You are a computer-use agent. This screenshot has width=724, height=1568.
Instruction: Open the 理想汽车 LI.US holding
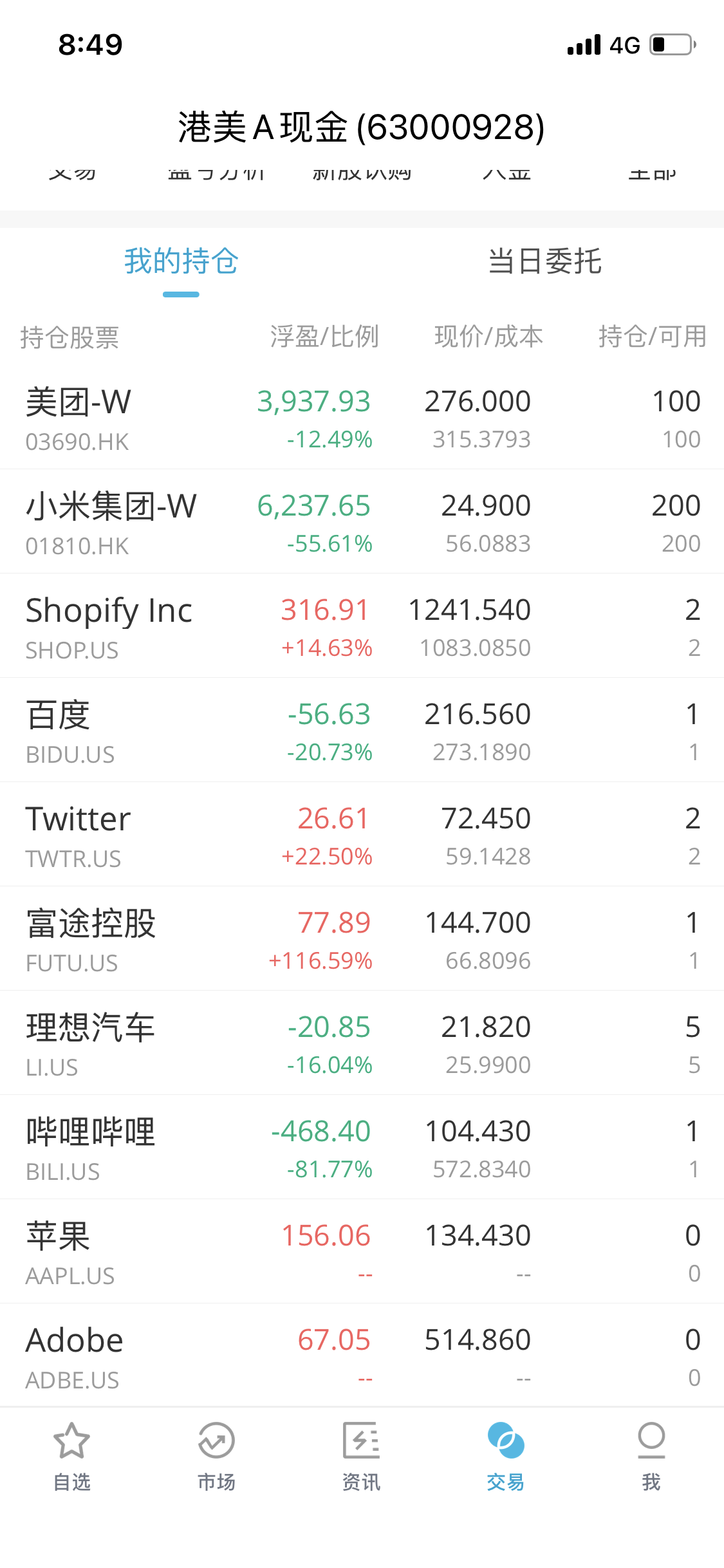(362, 1044)
